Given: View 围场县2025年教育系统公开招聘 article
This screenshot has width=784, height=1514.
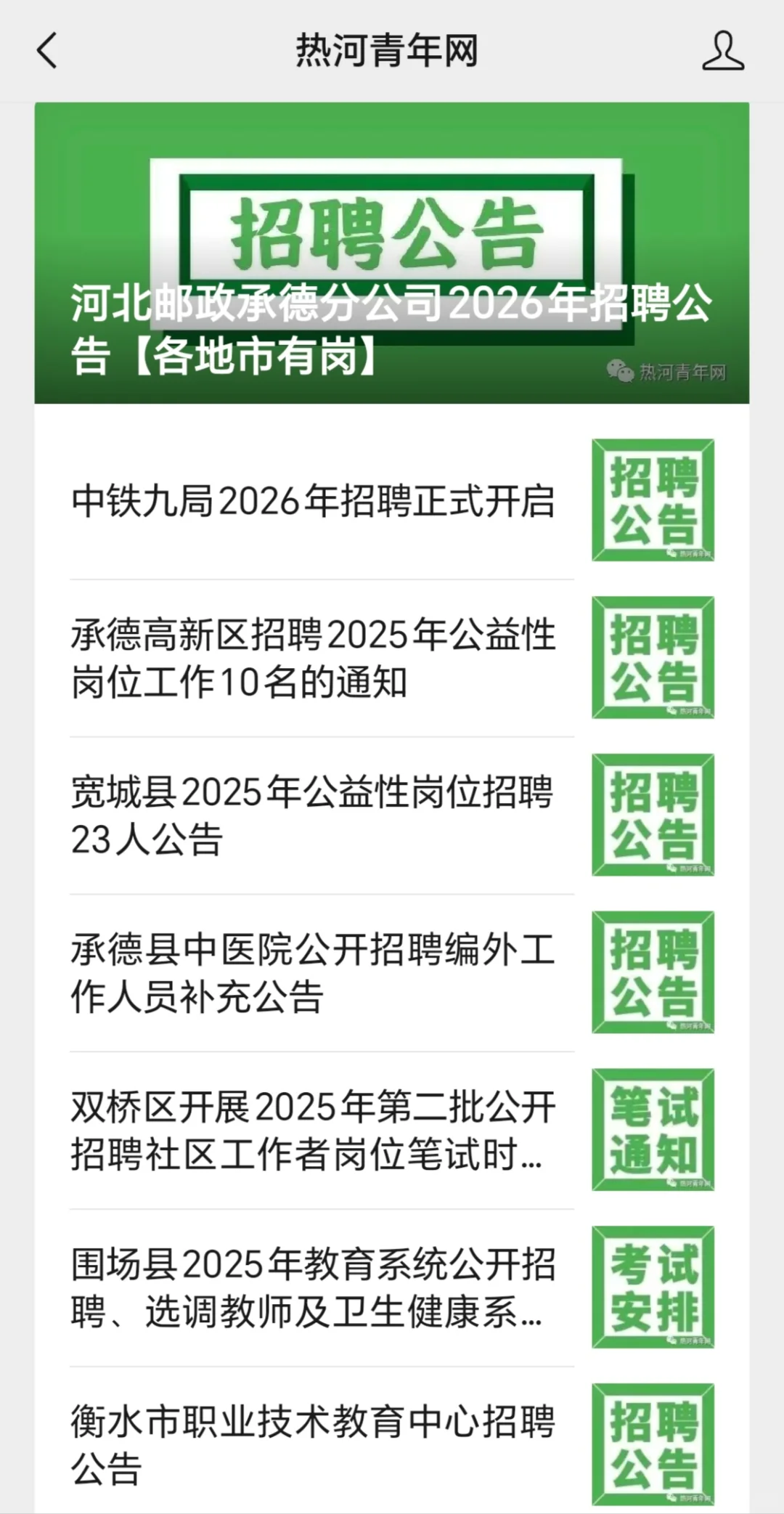Looking at the screenshot, I should (313, 1288).
